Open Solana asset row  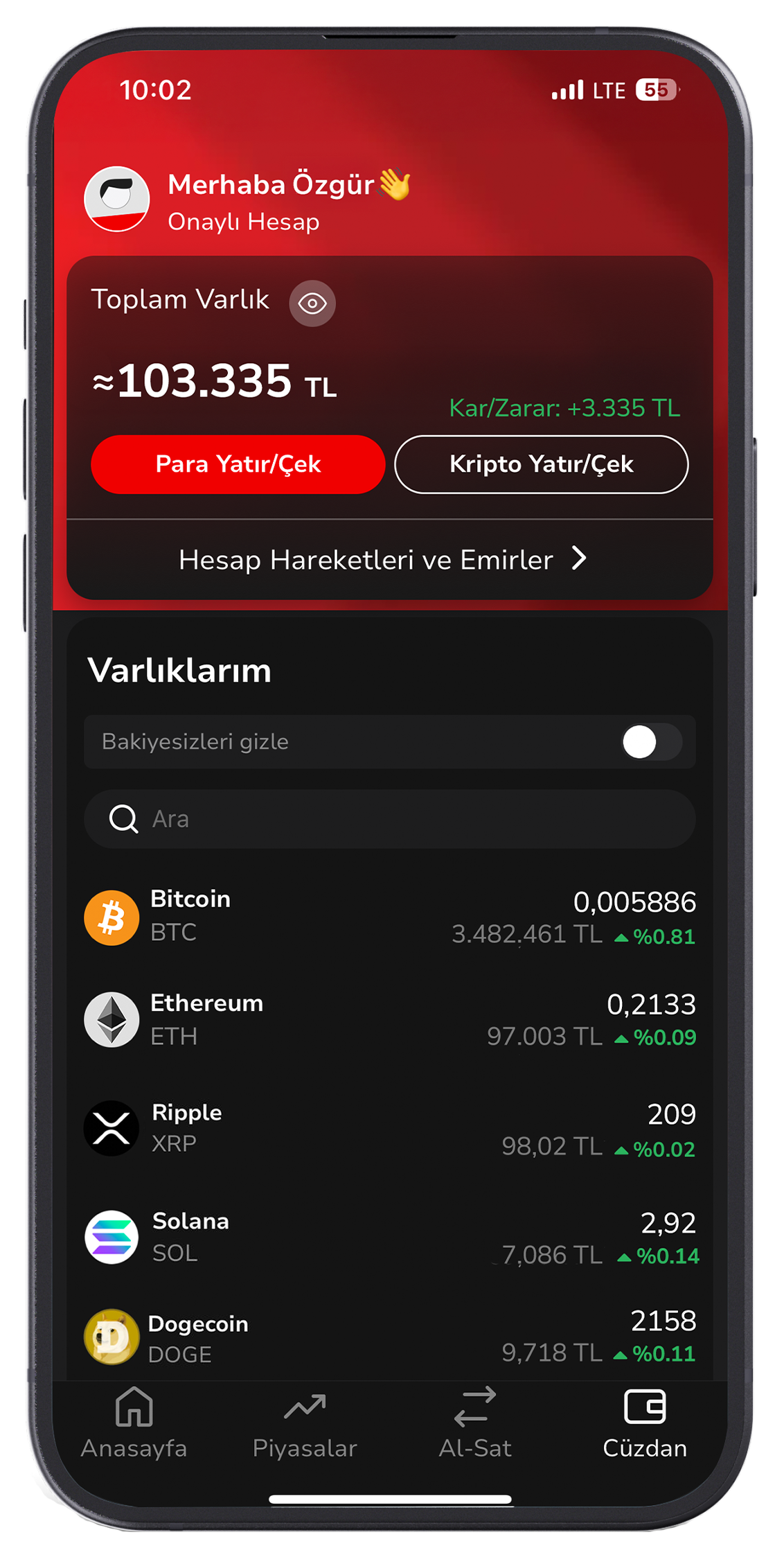pos(389,1237)
